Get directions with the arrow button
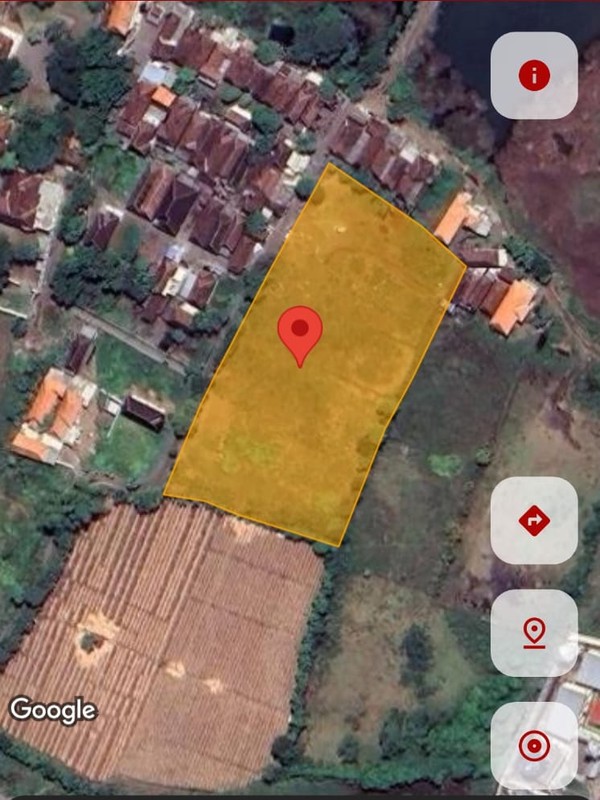Viewport: 600px width, 800px height. click(534, 520)
